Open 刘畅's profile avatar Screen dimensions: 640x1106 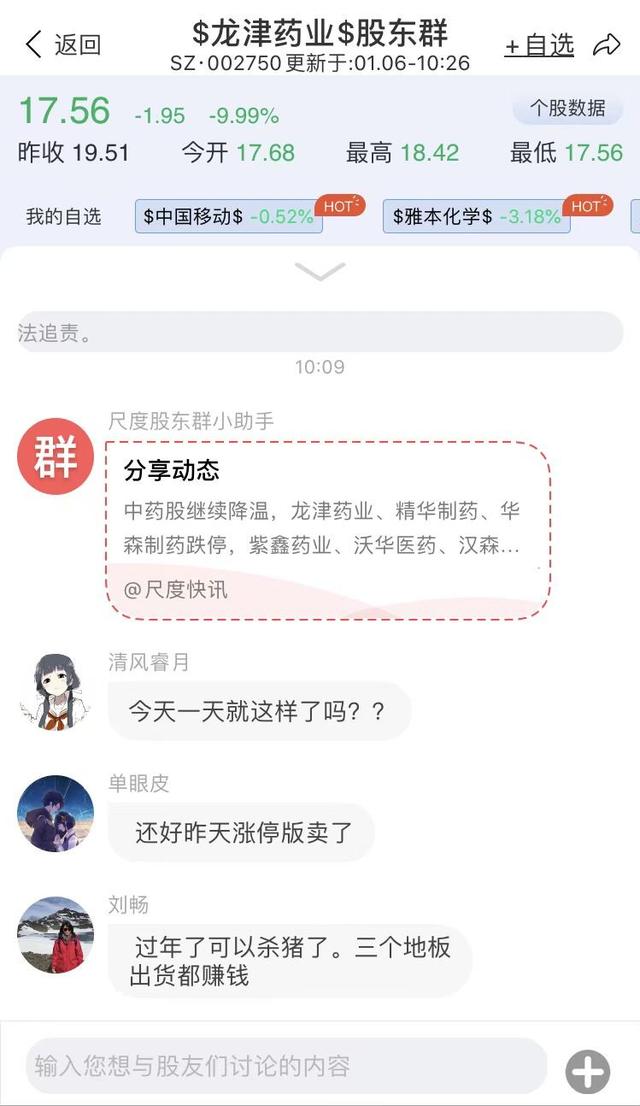(55, 934)
